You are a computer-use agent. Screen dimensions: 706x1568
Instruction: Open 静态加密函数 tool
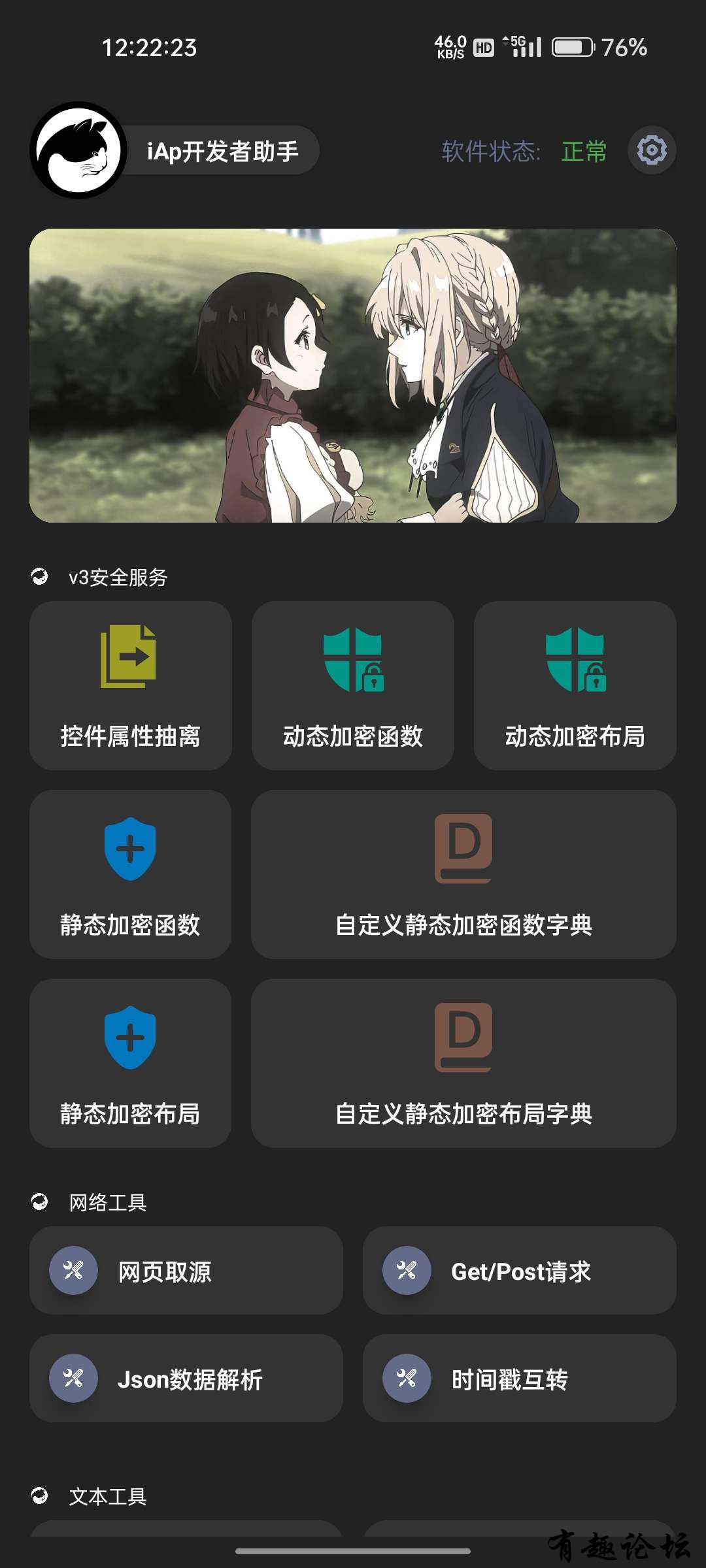point(131,874)
